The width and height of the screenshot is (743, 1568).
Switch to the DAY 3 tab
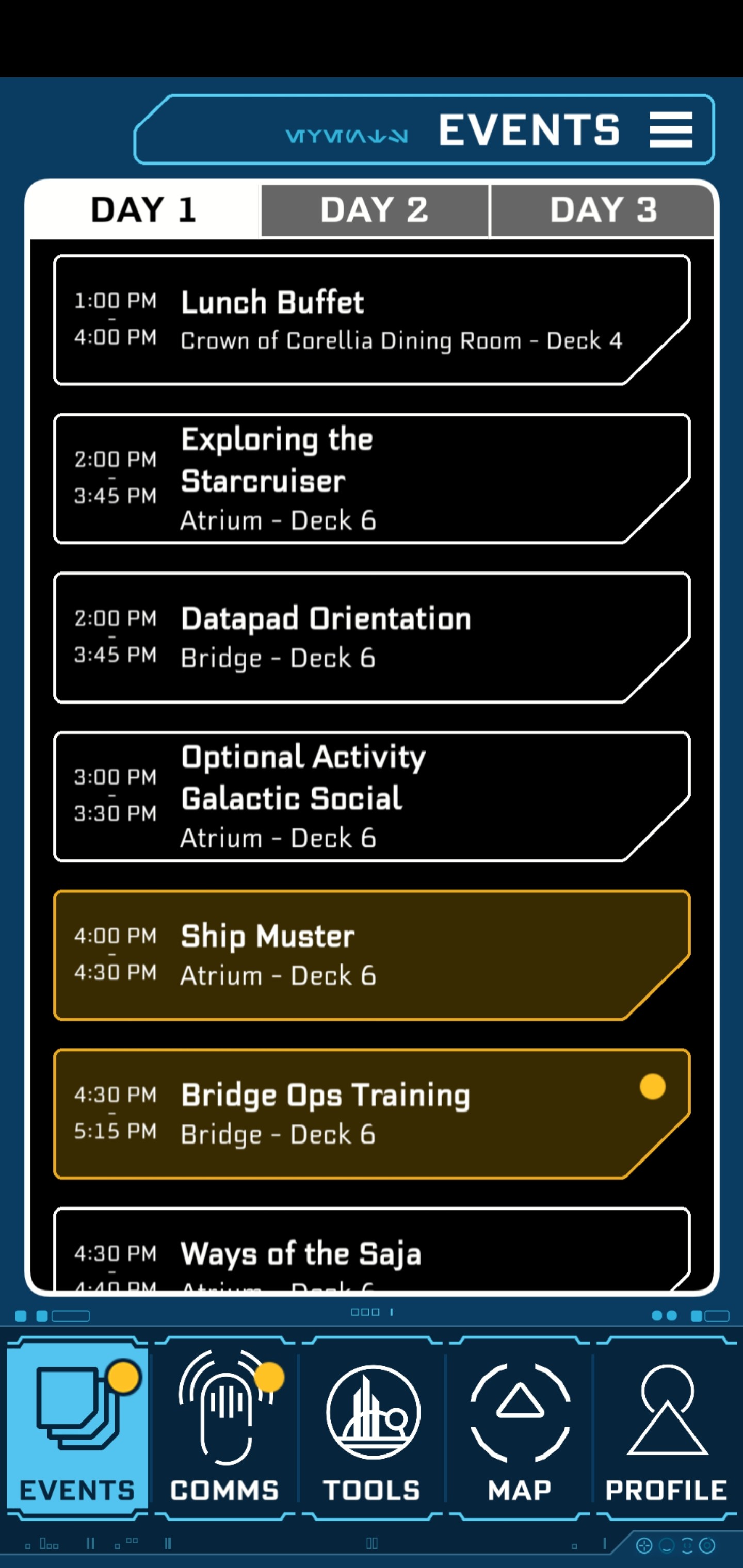(x=602, y=210)
